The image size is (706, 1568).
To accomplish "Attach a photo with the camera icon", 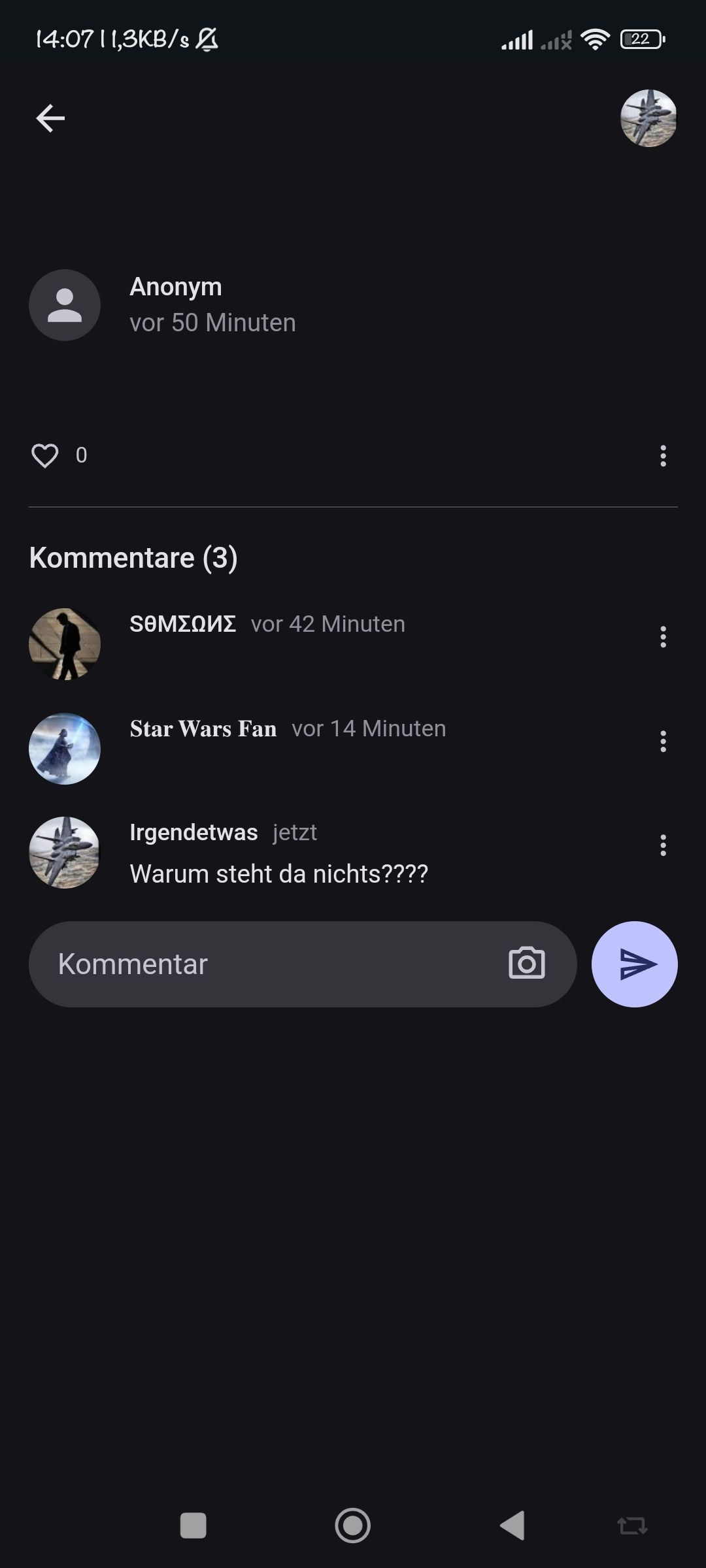I will (x=527, y=964).
